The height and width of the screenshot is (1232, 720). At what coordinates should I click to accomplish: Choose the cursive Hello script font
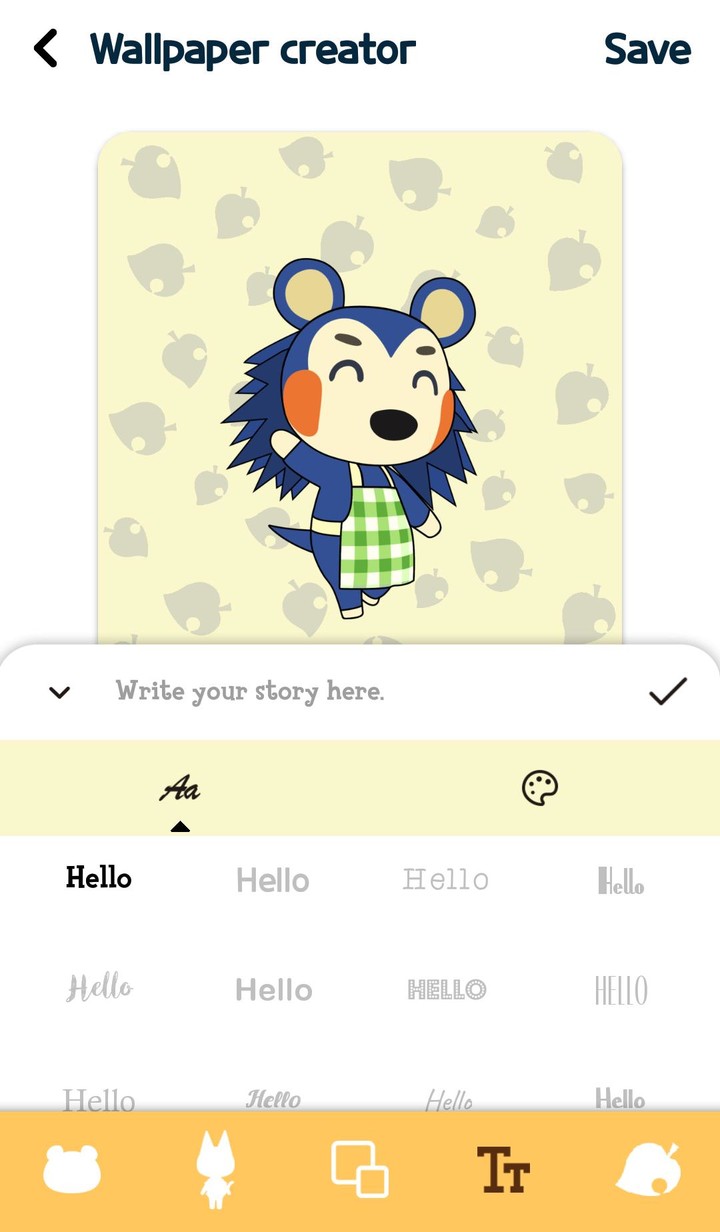point(98,988)
